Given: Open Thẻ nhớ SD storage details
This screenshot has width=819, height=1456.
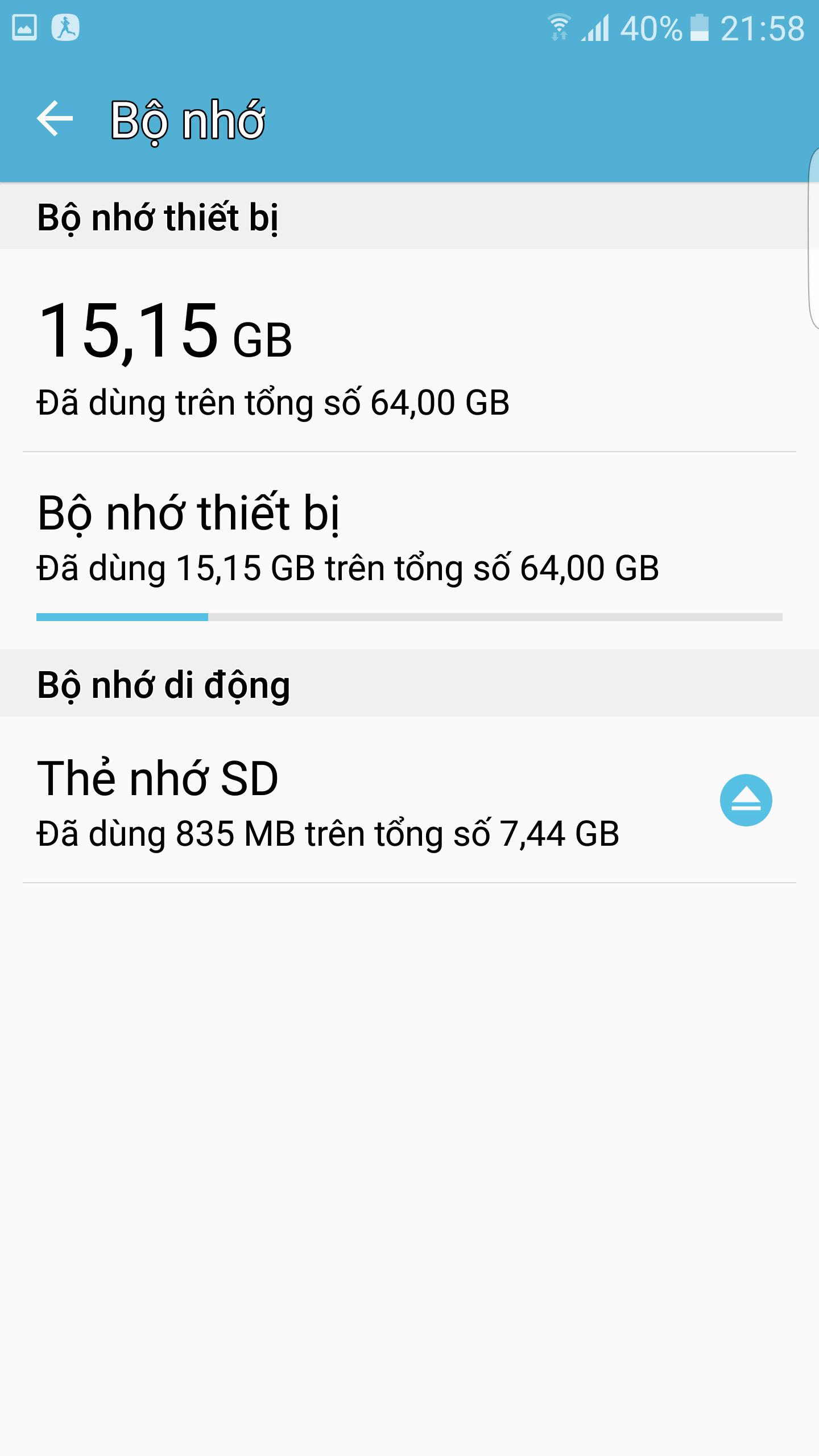Looking at the screenshot, I should pyautogui.click(x=328, y=801).
